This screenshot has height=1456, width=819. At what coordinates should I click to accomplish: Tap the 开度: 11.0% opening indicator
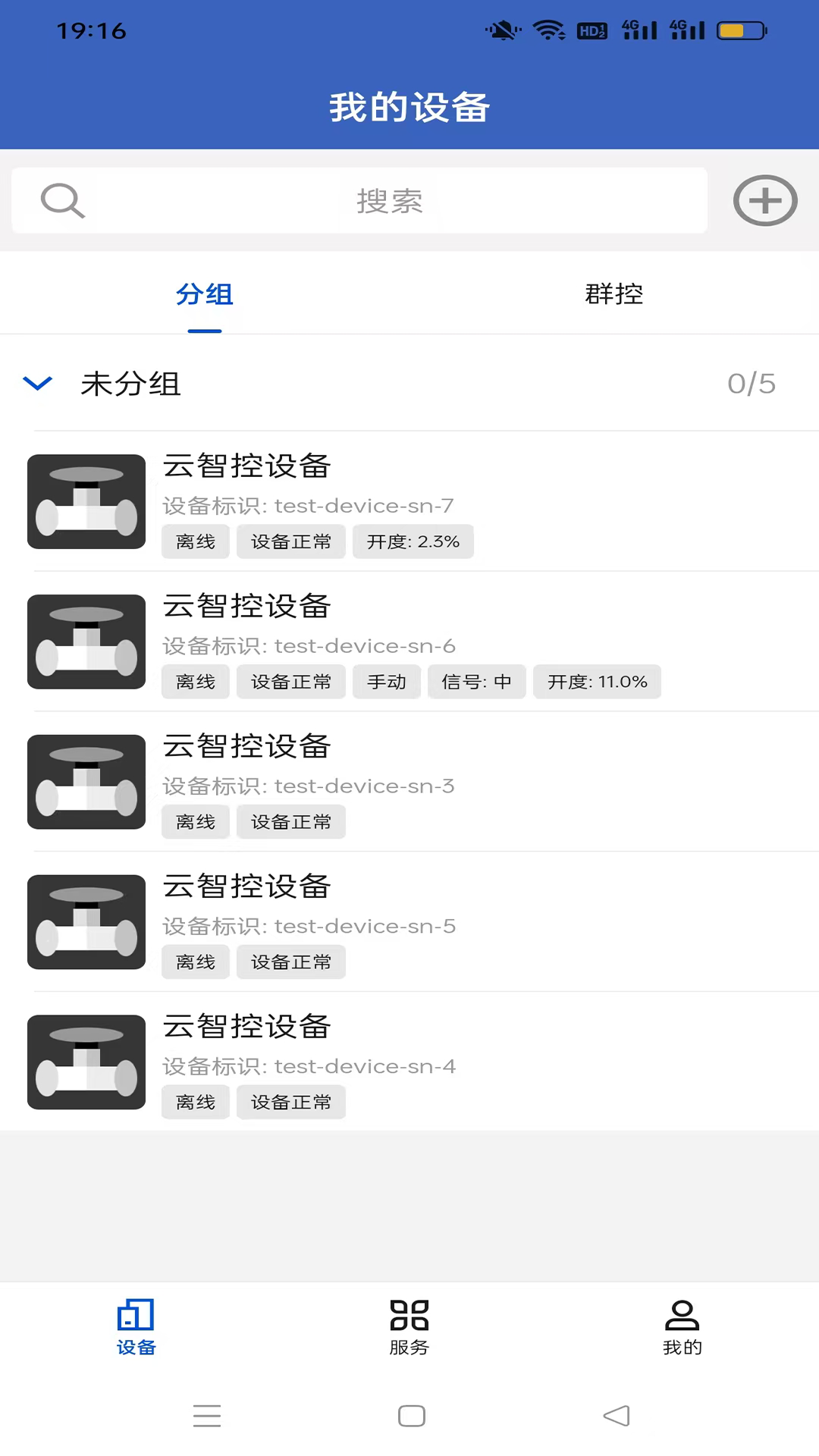pyautogui.click(x=597, y=682)
